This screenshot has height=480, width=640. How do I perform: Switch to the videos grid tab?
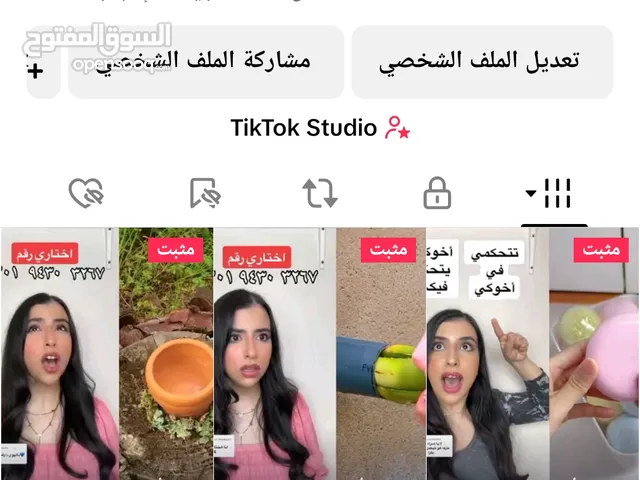(548, 194)
